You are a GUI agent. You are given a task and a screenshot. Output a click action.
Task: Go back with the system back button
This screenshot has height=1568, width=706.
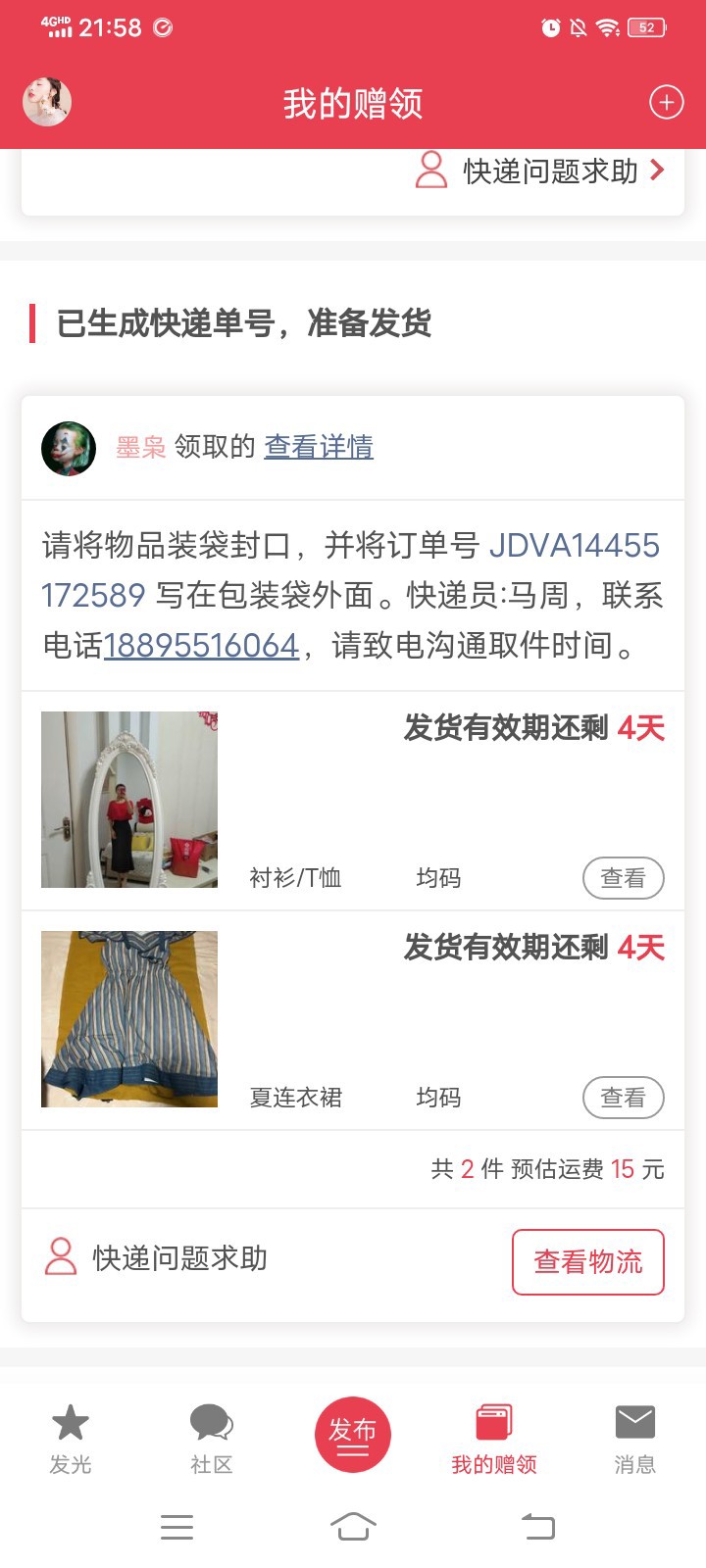click(537, 1526)
